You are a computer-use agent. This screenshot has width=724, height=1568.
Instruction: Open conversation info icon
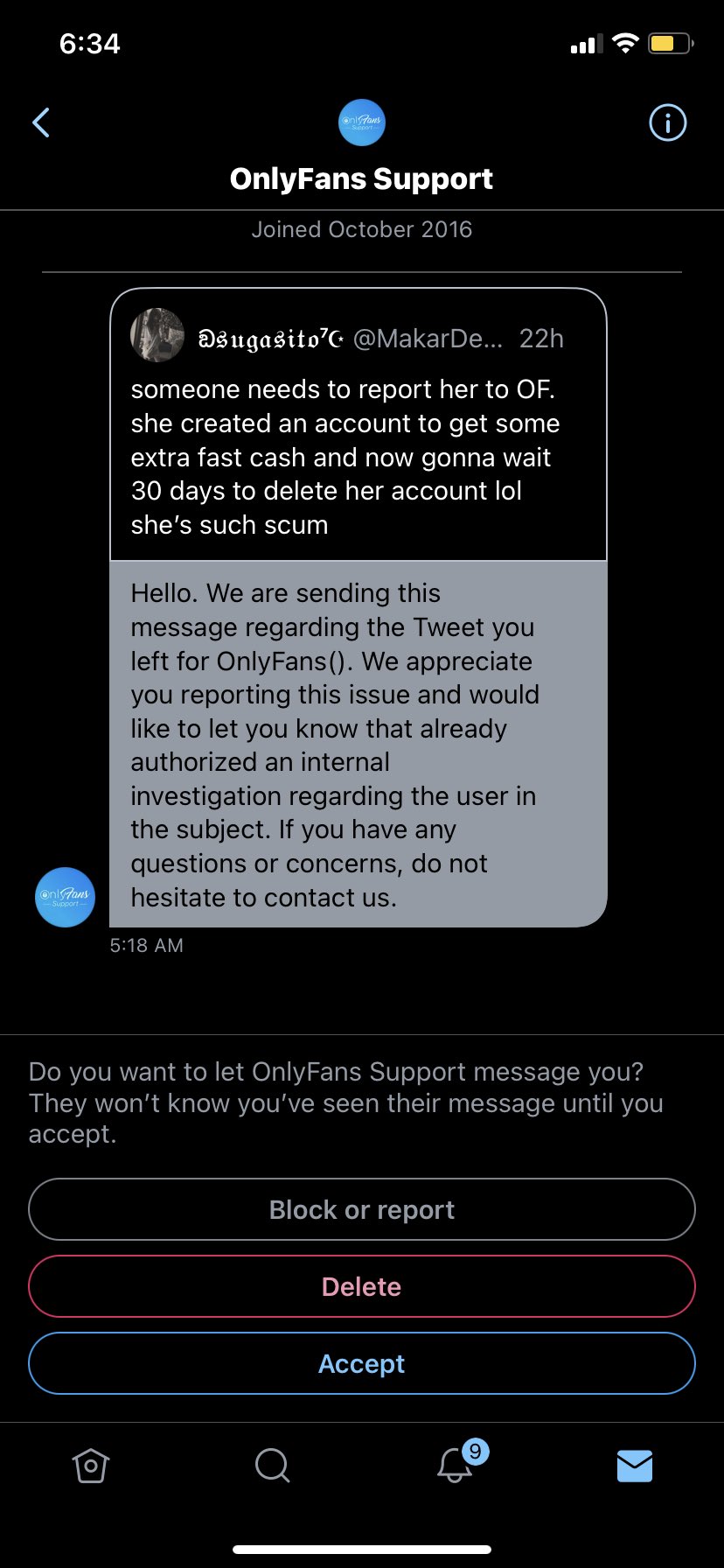click(668, 122)
